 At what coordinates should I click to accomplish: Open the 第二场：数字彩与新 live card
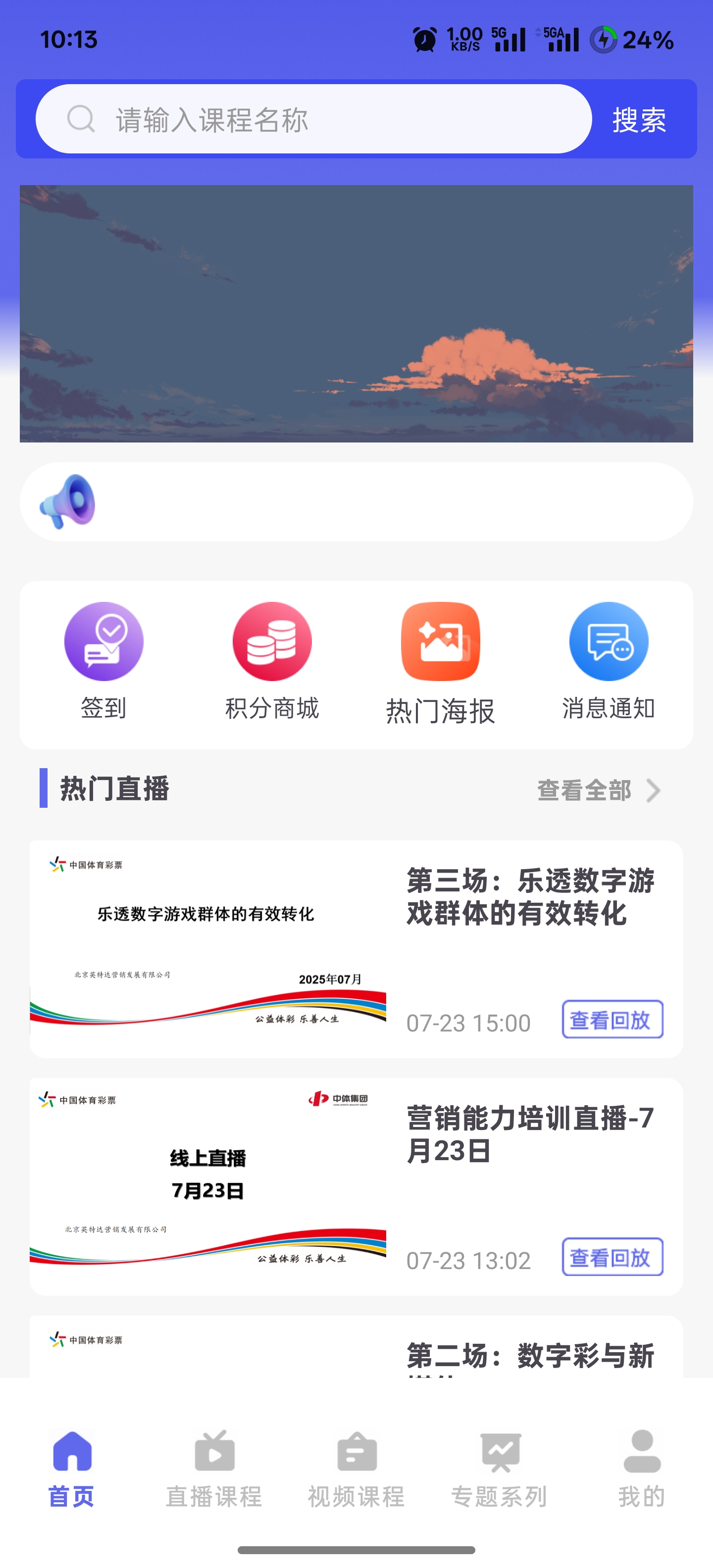pyautogui.click(x=530, y=1356)
